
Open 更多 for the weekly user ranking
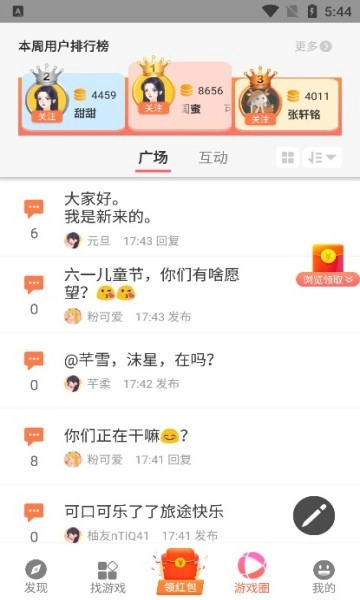(313, 46)
